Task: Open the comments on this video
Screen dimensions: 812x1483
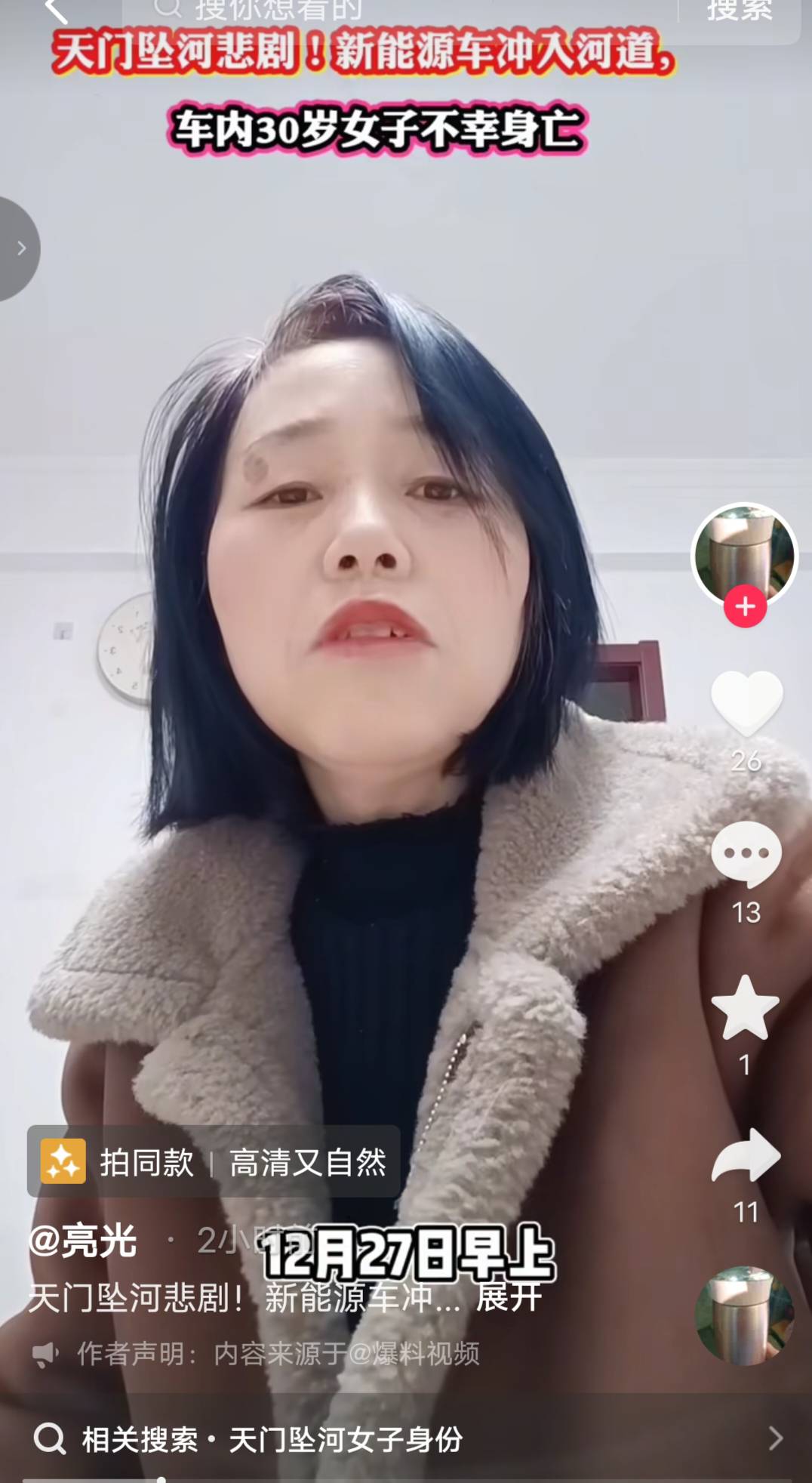Action: tap(746, 854)
